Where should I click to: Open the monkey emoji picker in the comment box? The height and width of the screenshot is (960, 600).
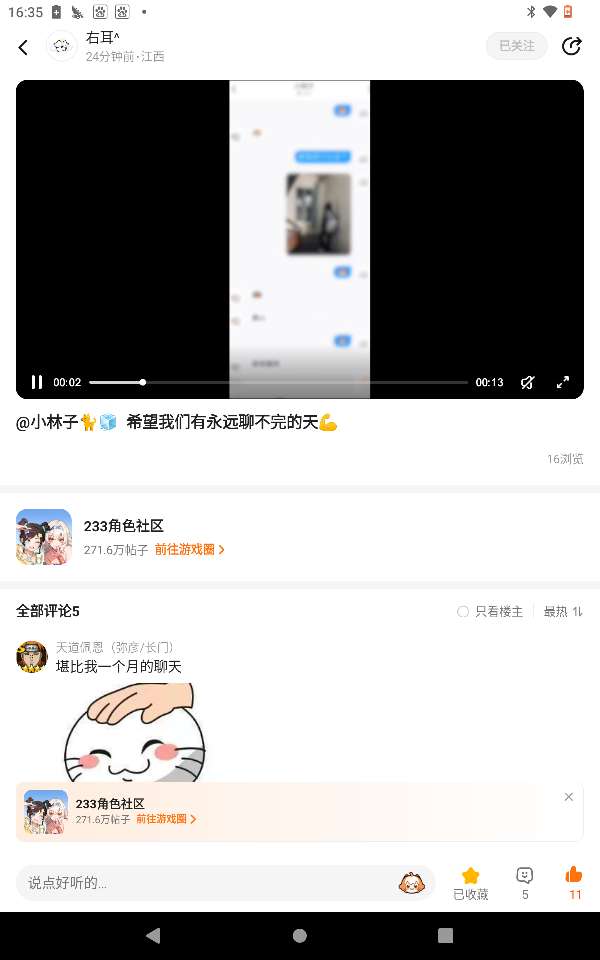(x=412, y=883)
